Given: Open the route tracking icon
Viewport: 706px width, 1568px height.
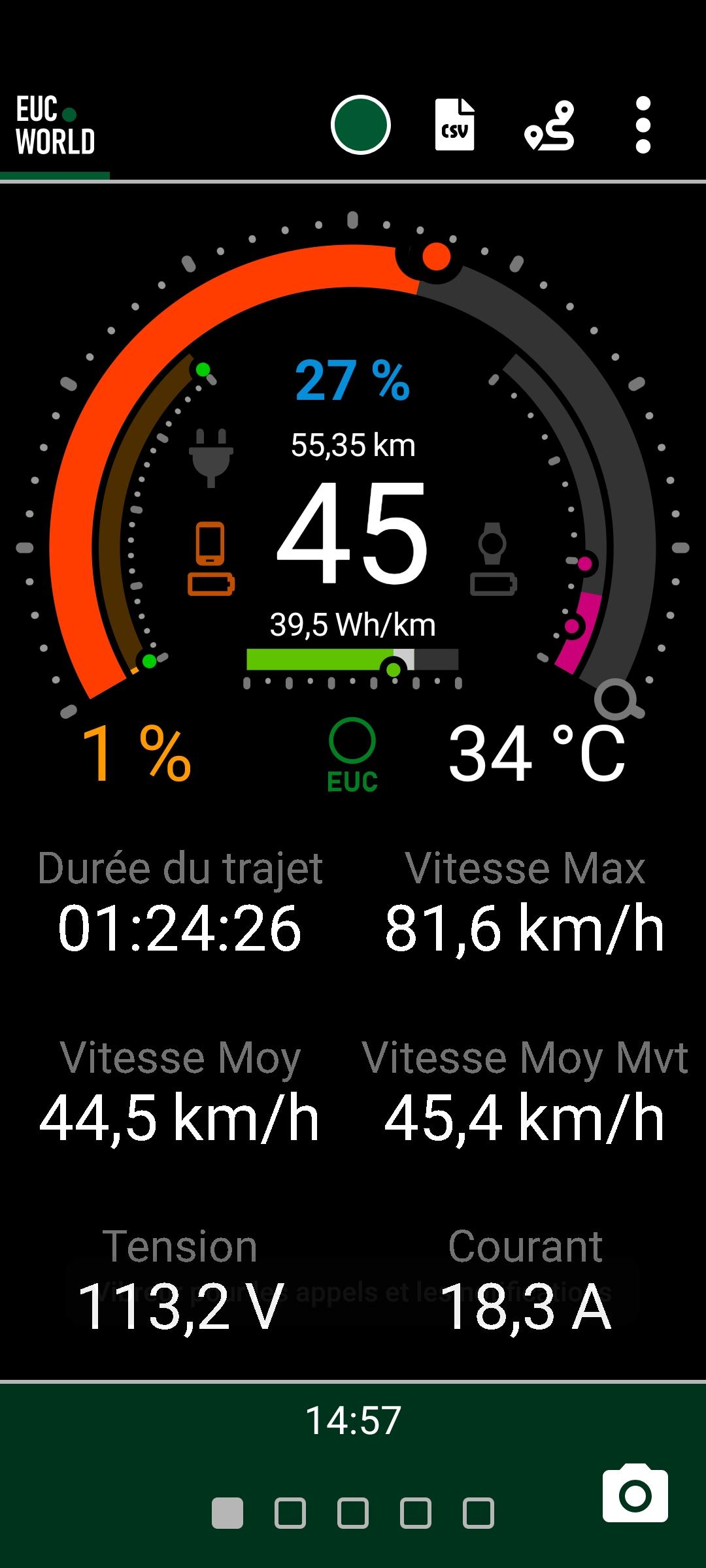Looking at the screenshot, I should 549,125.
